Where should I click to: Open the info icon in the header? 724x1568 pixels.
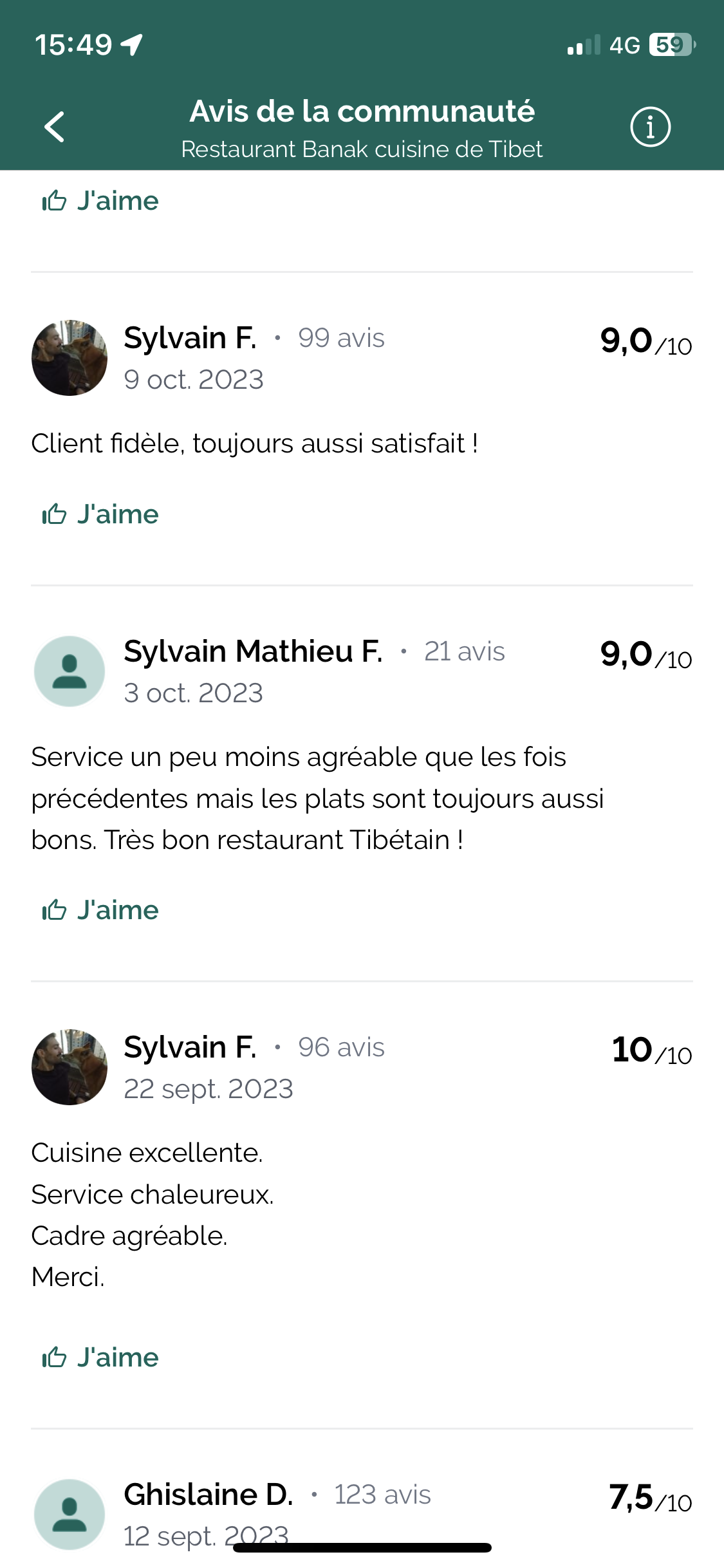(650, 127)
